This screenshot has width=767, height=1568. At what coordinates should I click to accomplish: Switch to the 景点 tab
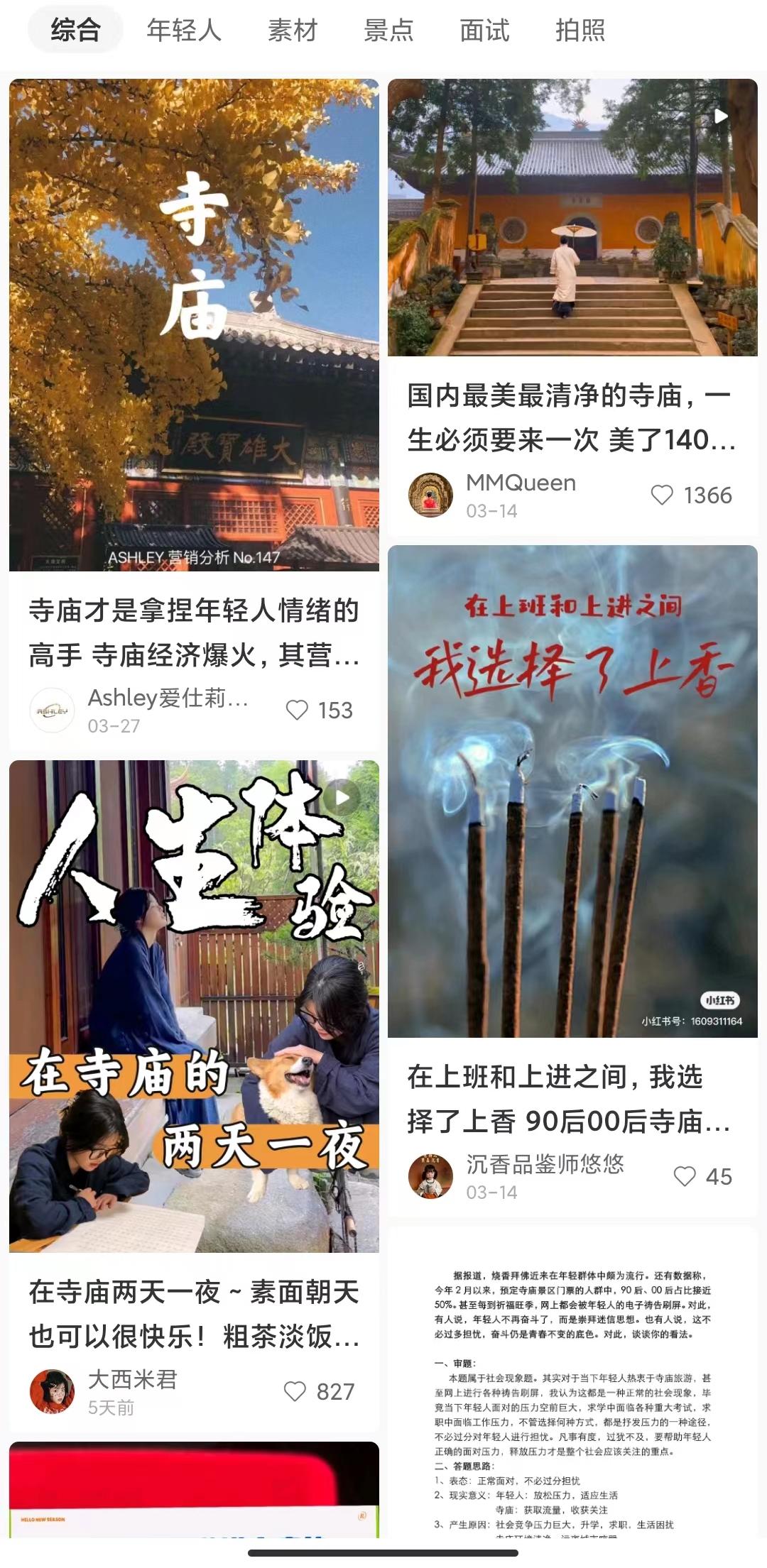click(390, 30)
